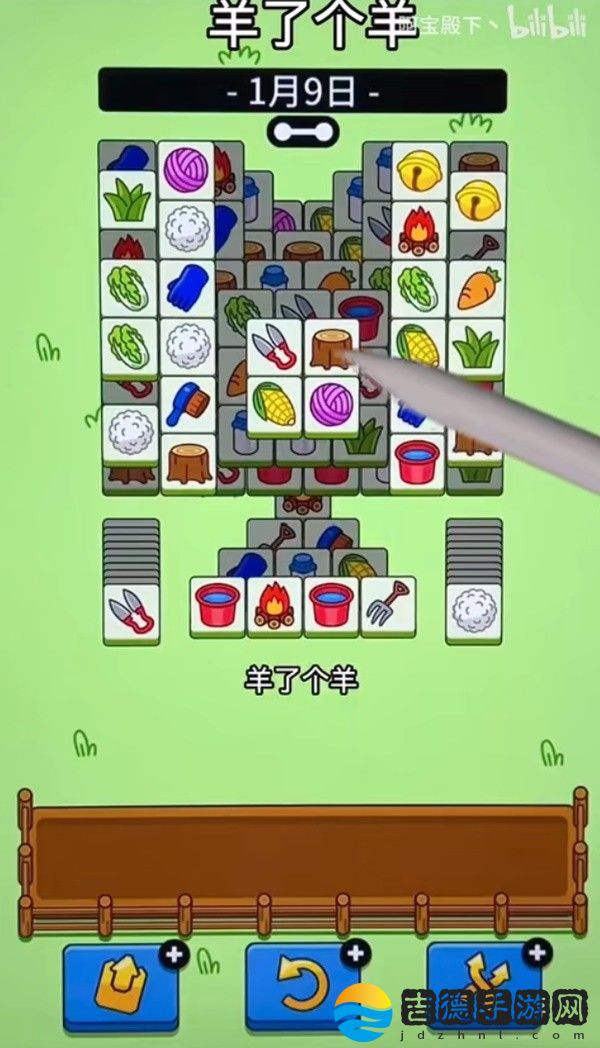Choose the campfire tile between the red buckets
Viewport: 600px width, 1048px height.
(x=274, y=604)
